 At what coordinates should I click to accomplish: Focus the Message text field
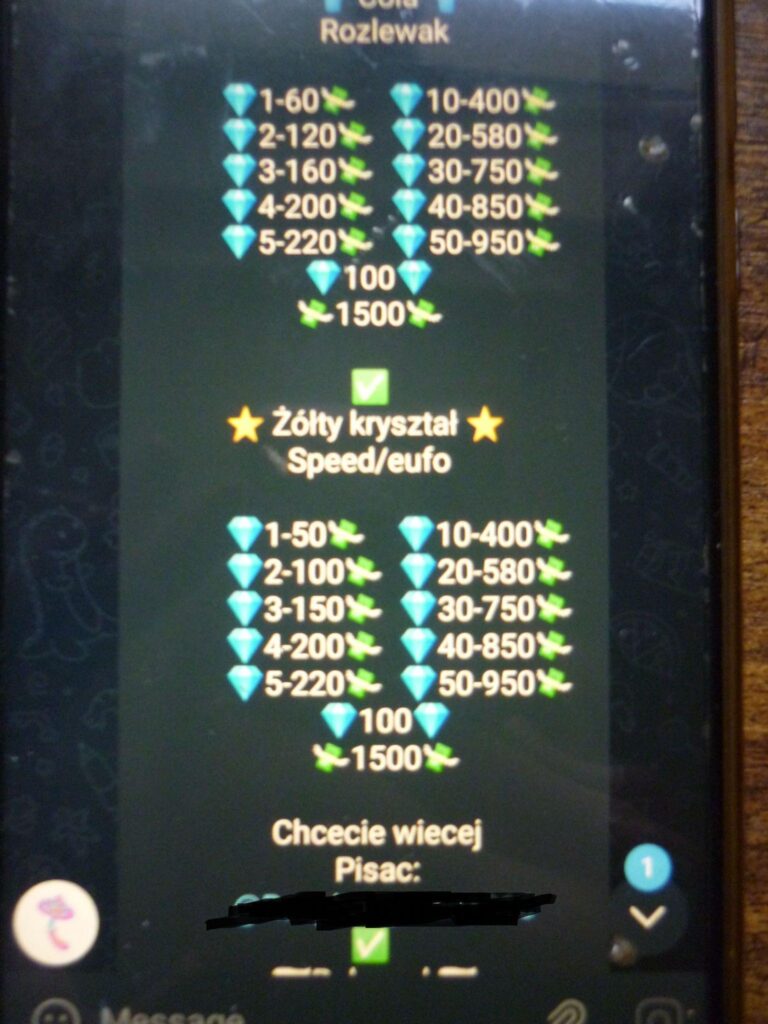[x=300, y=1015]
